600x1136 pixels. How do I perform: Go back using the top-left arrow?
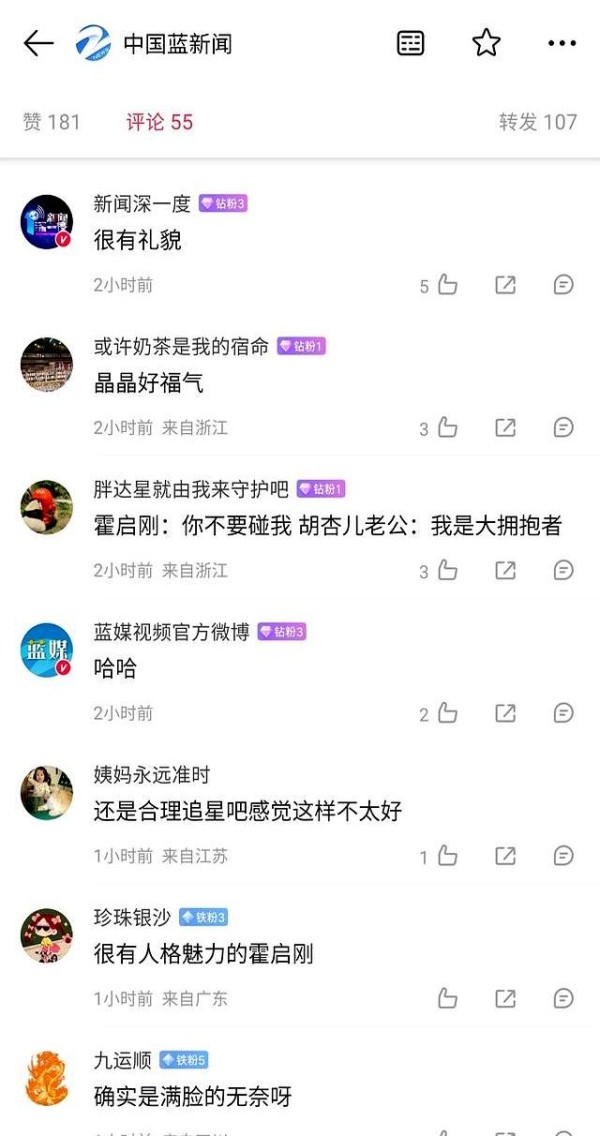point(38,43)
